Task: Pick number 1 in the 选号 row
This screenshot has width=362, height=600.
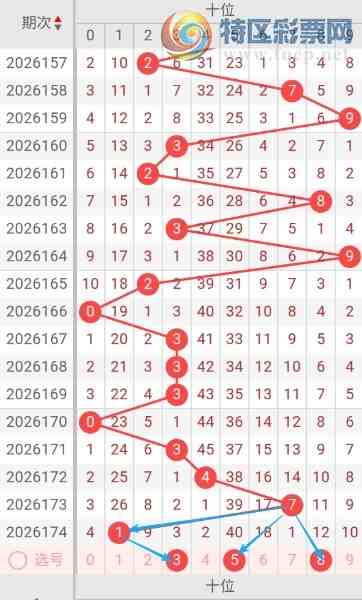Action: (119, 560)
